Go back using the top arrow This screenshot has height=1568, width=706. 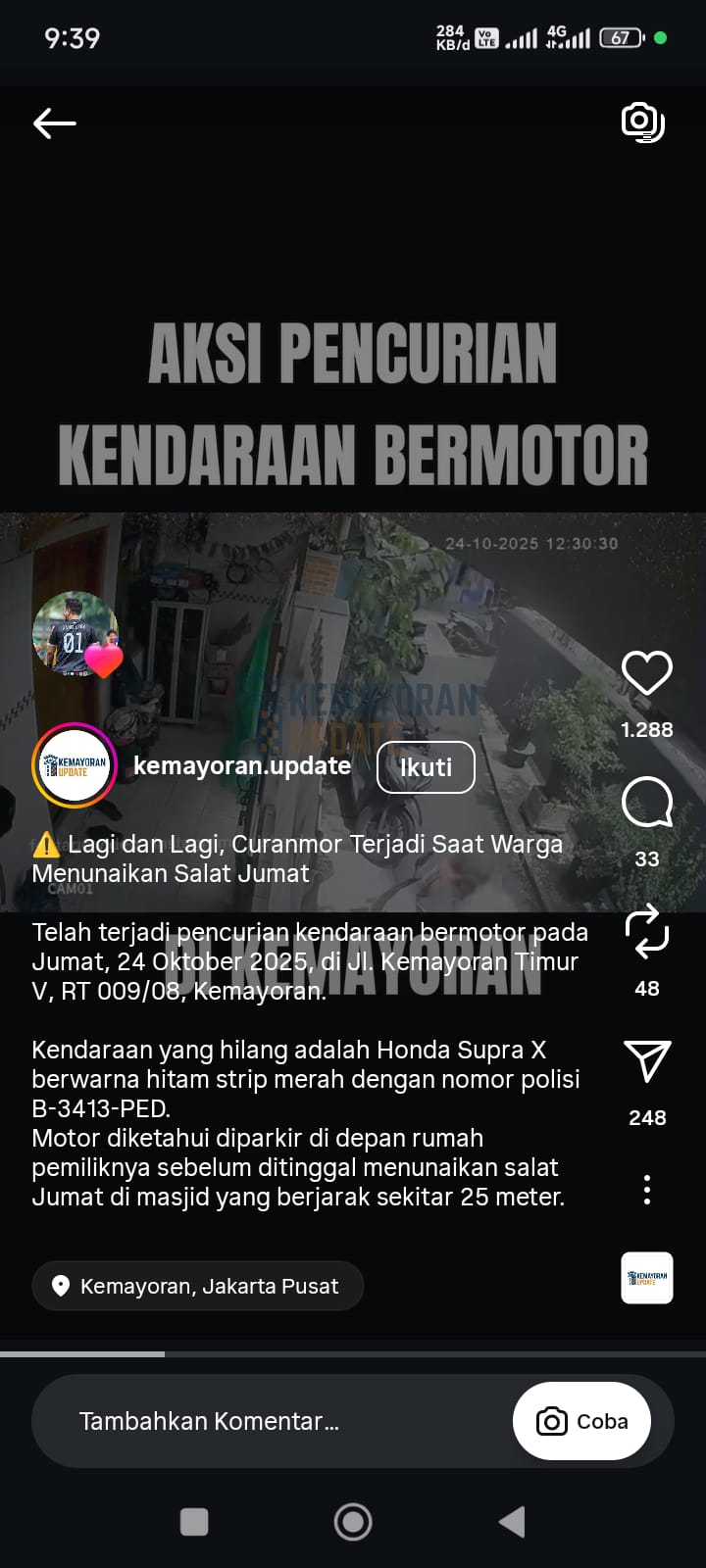[x=55, y=123]
